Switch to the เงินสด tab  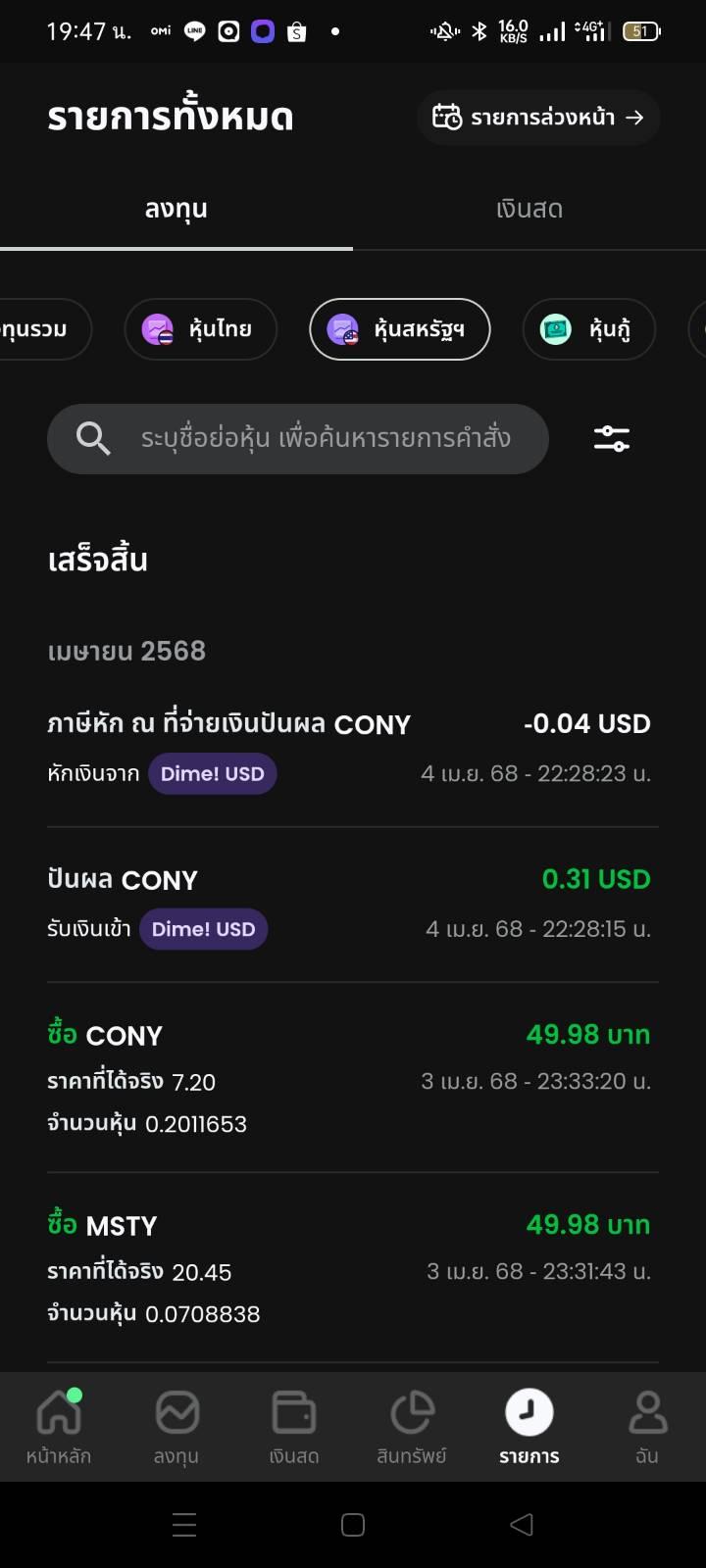tap(529, 209)
